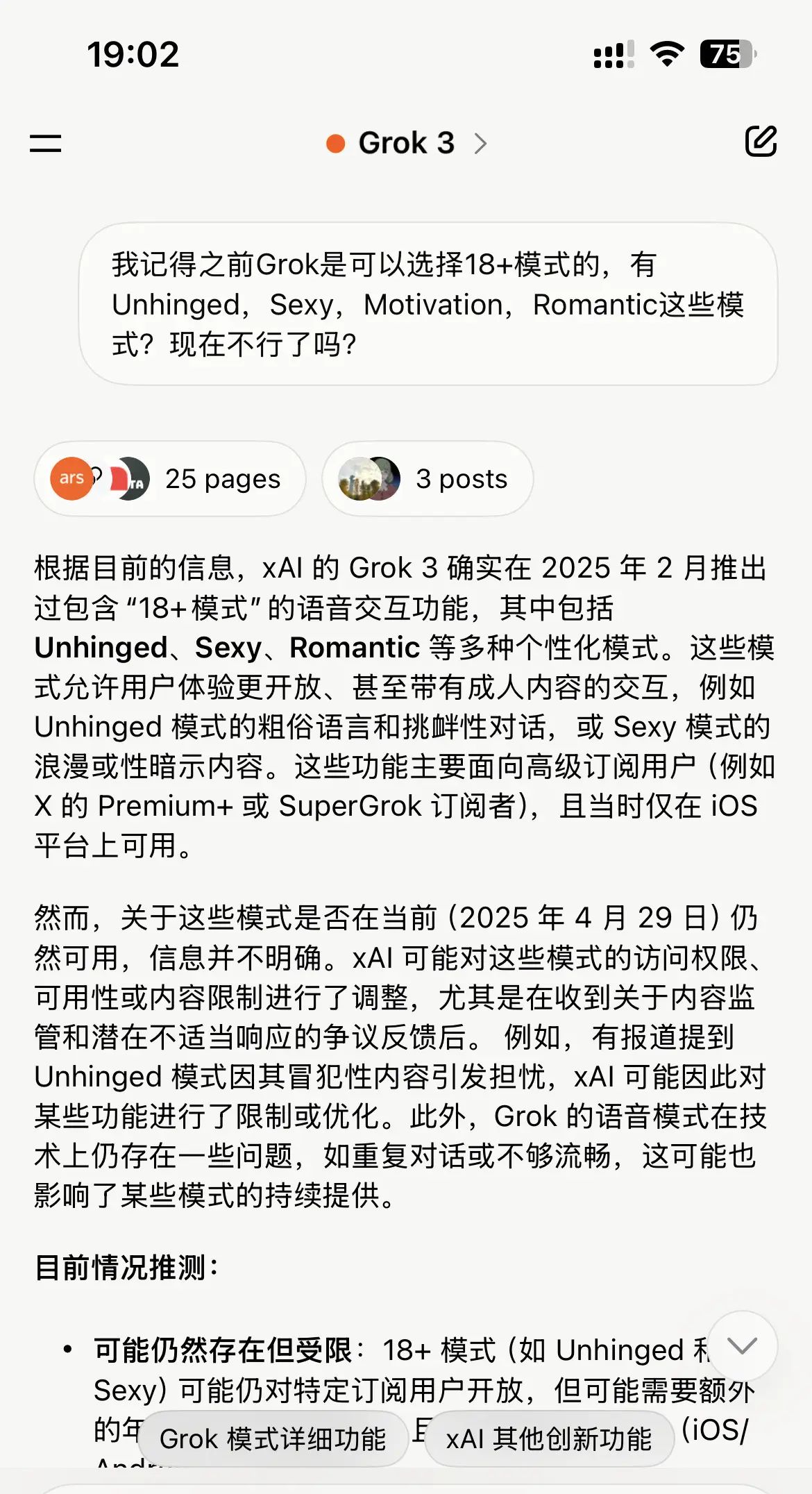Start a new chat via compose icon
Screen dimensions: 812x1494
click(761, 142)
